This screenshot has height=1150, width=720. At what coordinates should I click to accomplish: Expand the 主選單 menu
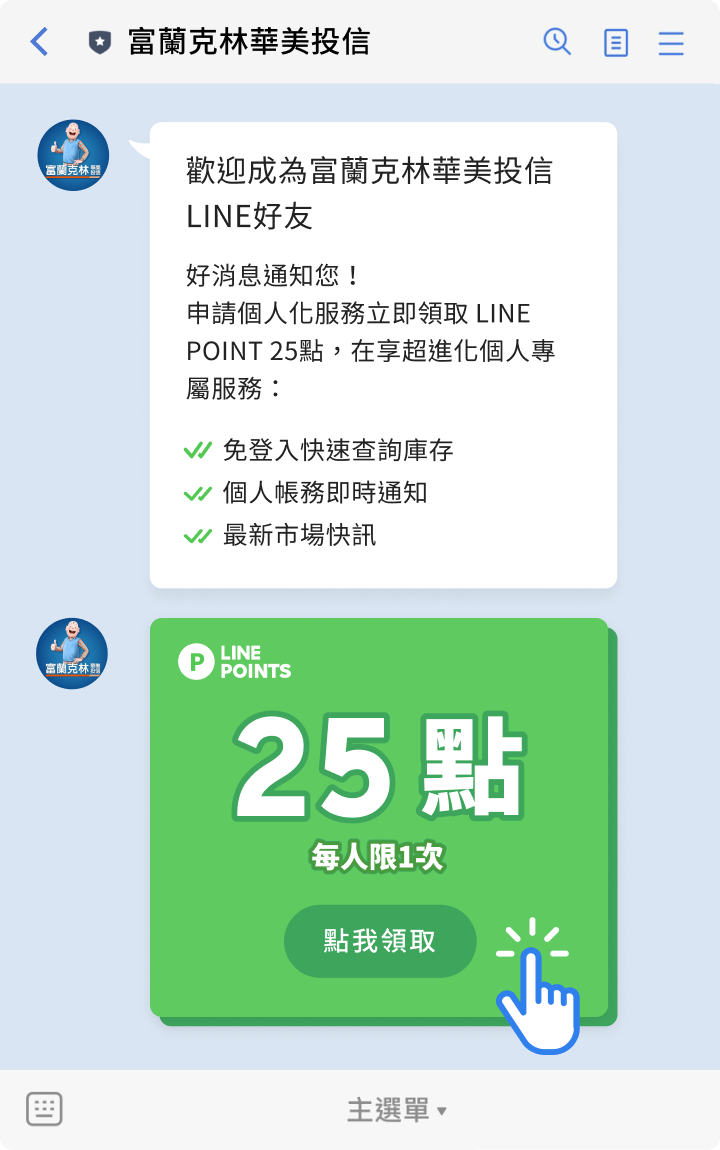[396, 1110]
